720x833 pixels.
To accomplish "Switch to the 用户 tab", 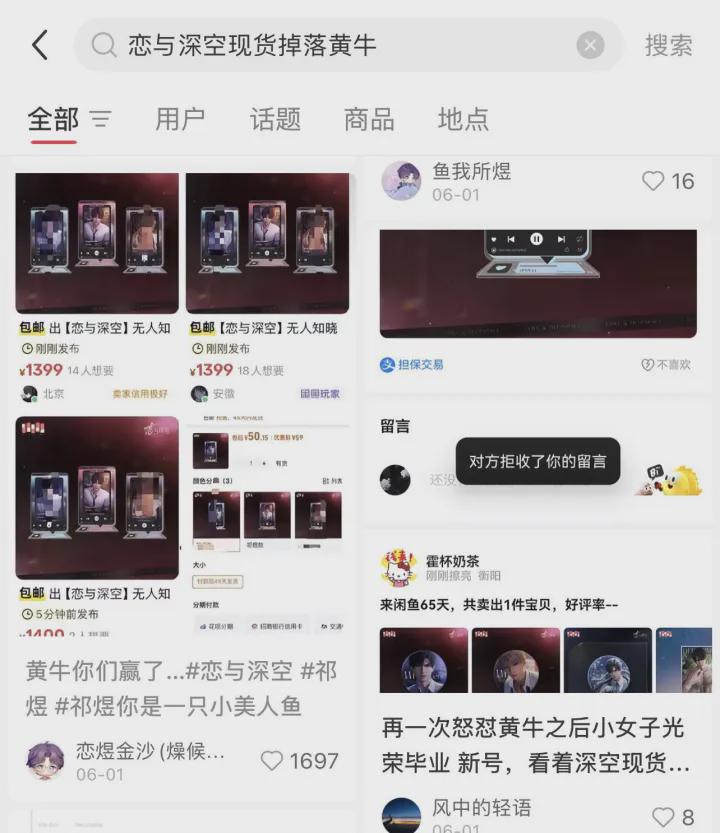I will coord(180,120).
